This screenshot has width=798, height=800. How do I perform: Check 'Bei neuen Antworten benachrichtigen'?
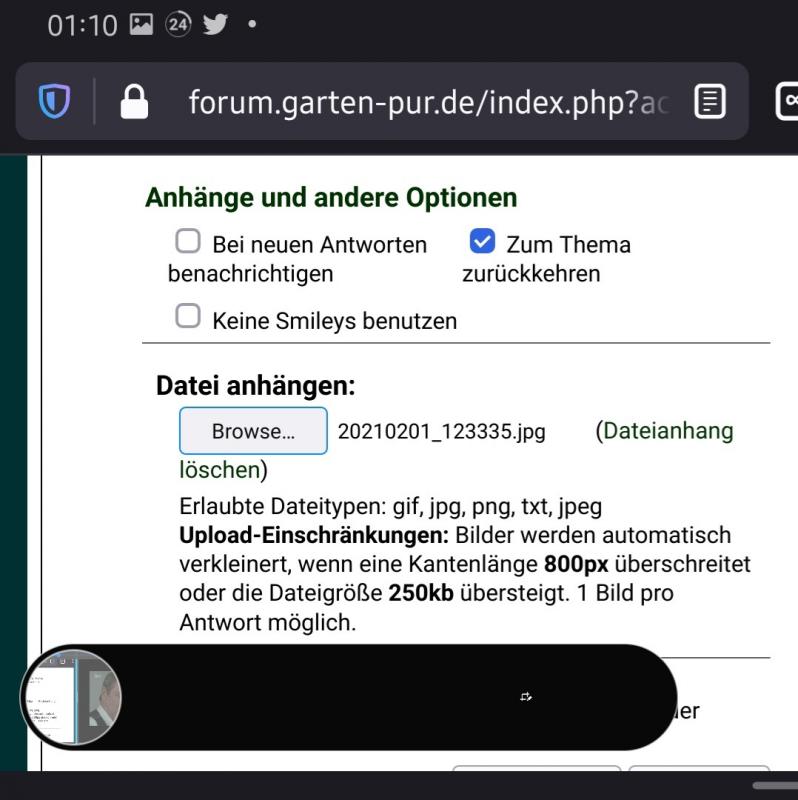188,242
